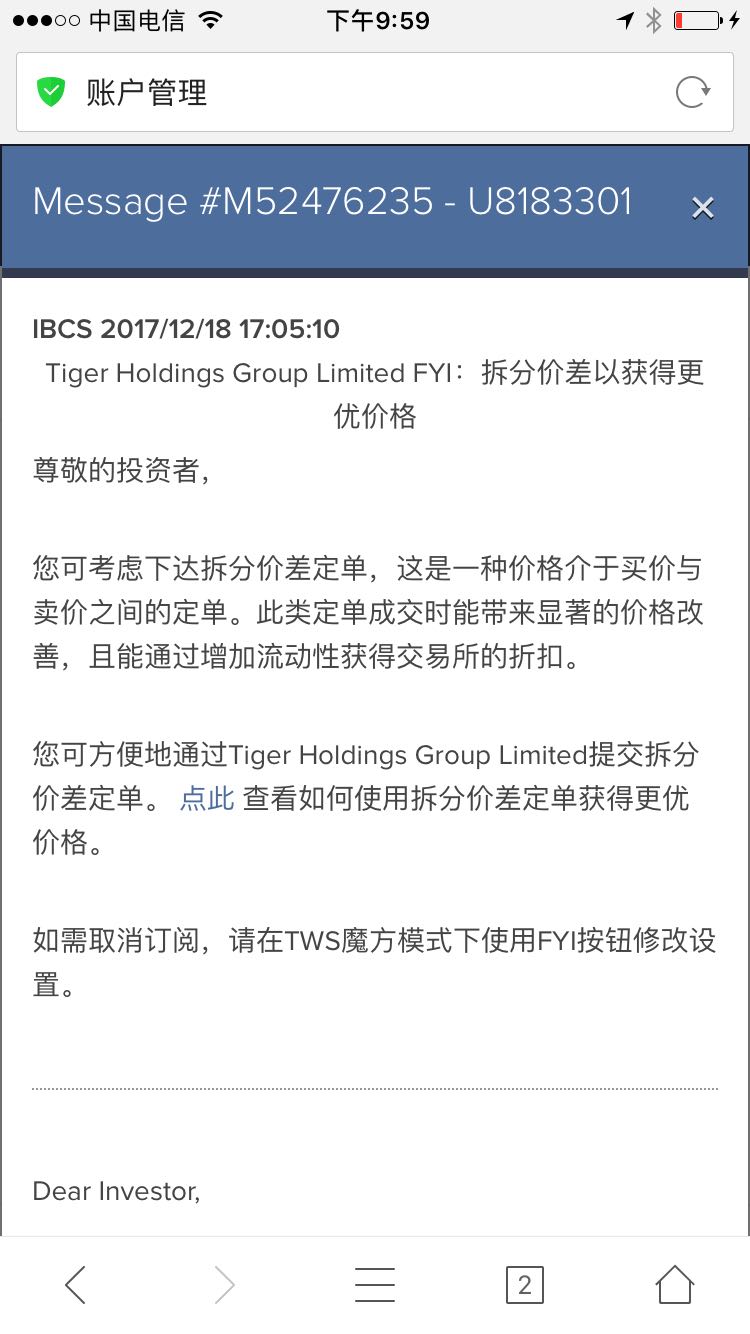This screenshot has width=750, height=1334.
Task: Open the 点此 link about price improvement
Action: [x=207, y=798]
